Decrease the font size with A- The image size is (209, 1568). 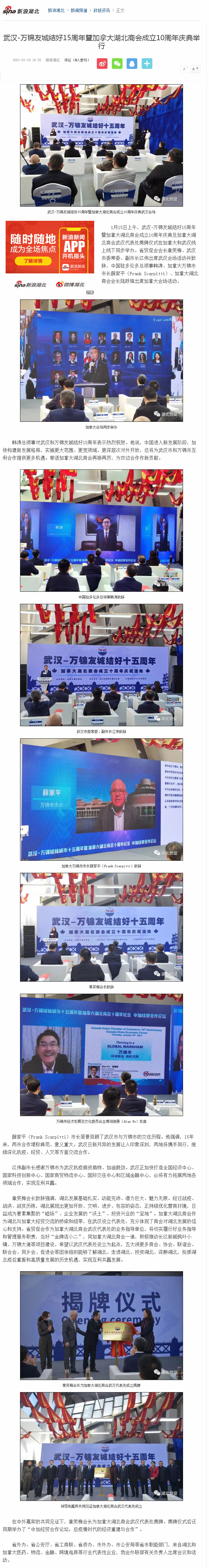click(185, 69)
